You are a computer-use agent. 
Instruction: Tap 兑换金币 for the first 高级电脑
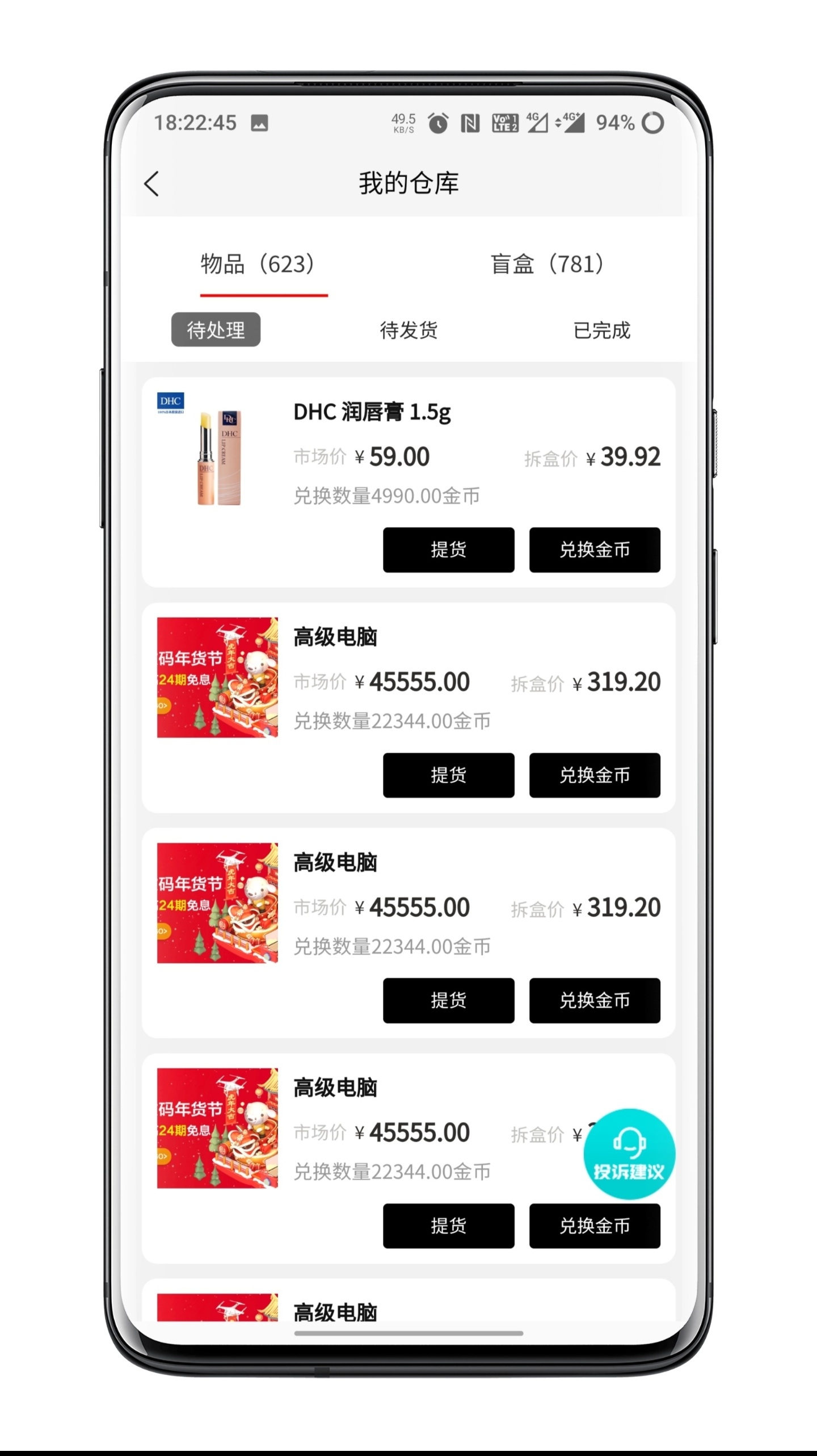coord(595,775)
